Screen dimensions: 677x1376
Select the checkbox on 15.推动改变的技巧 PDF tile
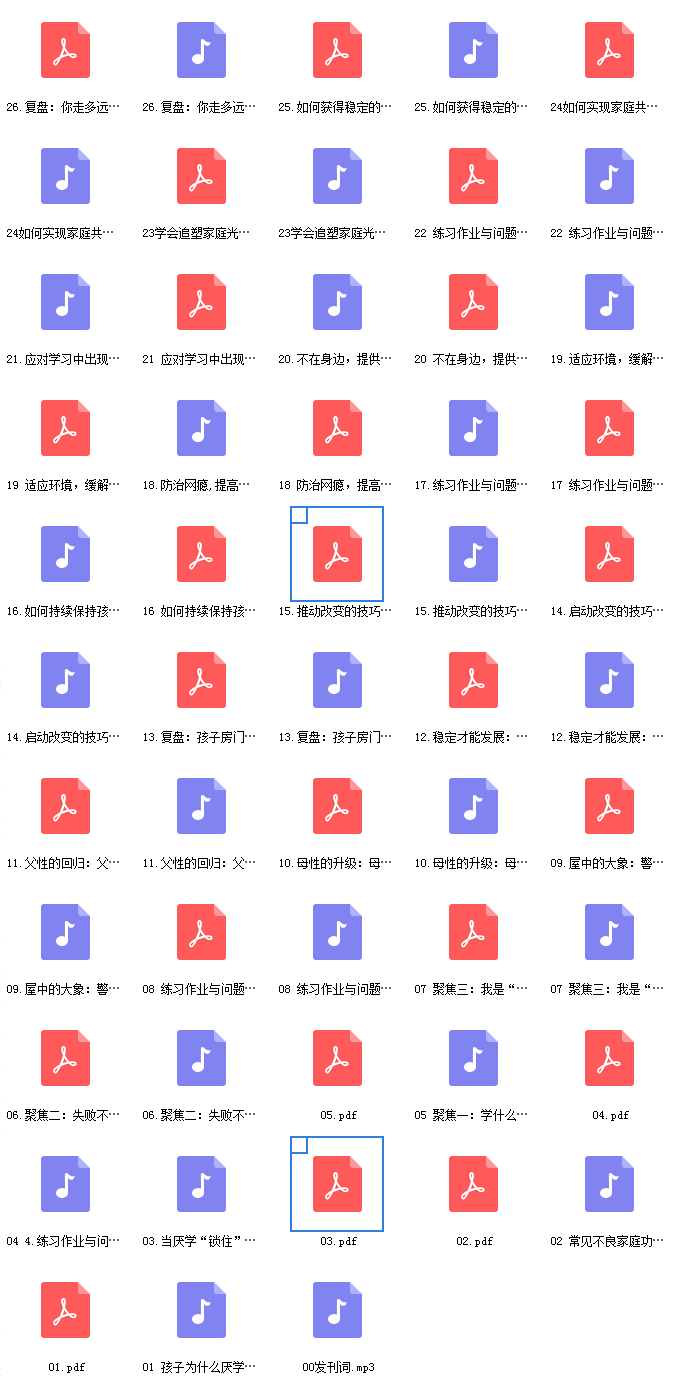(299, 515)
